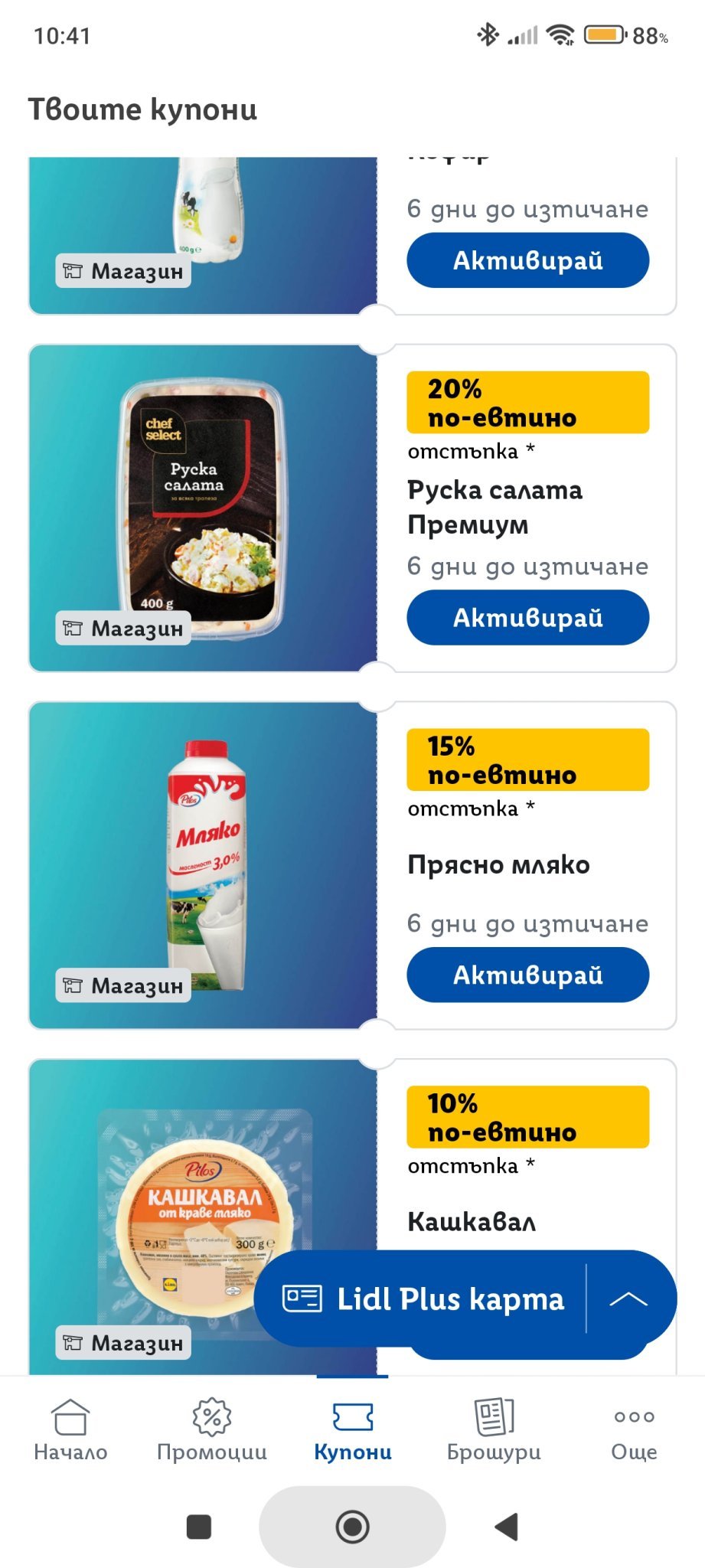Activate the Прясно мляко coupon

point(527,975)
